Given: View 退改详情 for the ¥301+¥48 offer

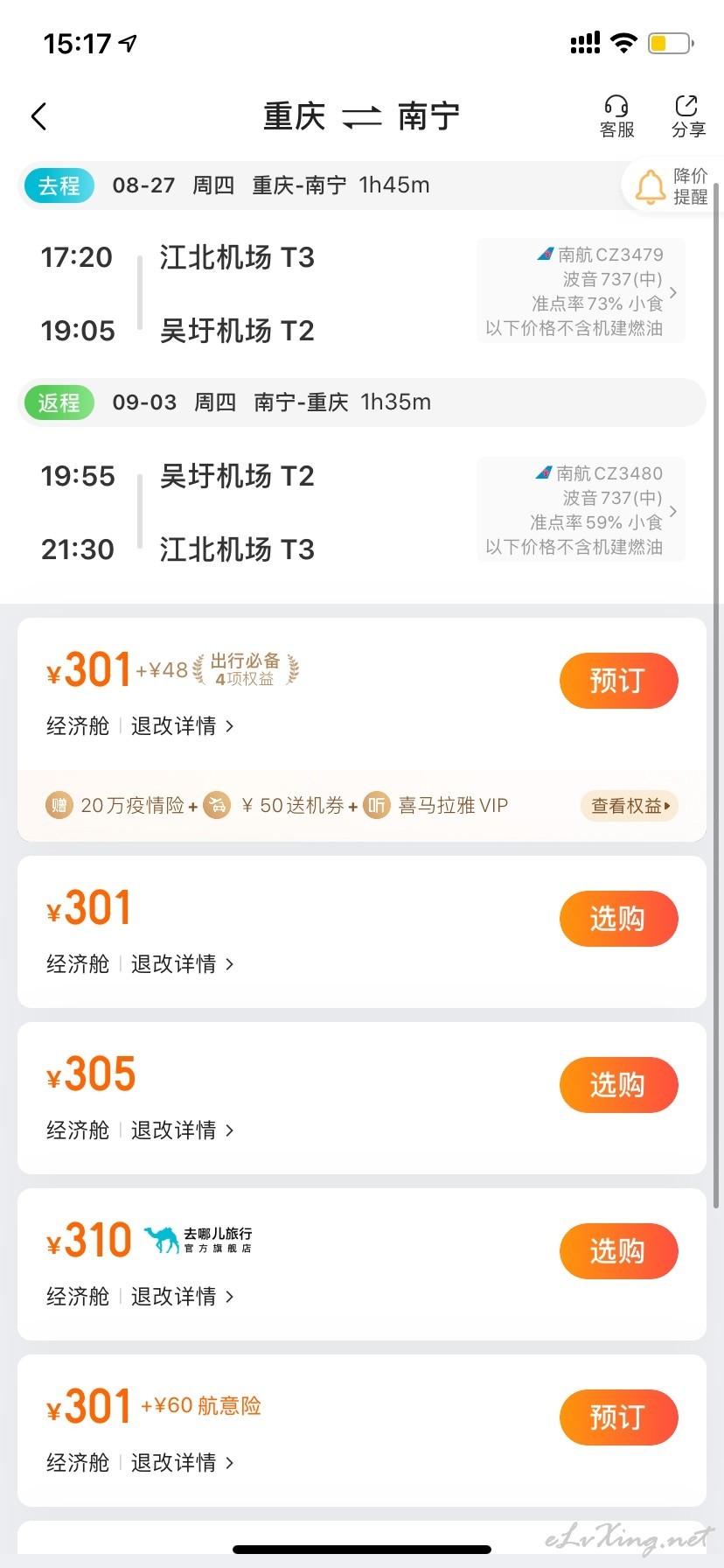Looking at the screenshot, I should [183, 726].
